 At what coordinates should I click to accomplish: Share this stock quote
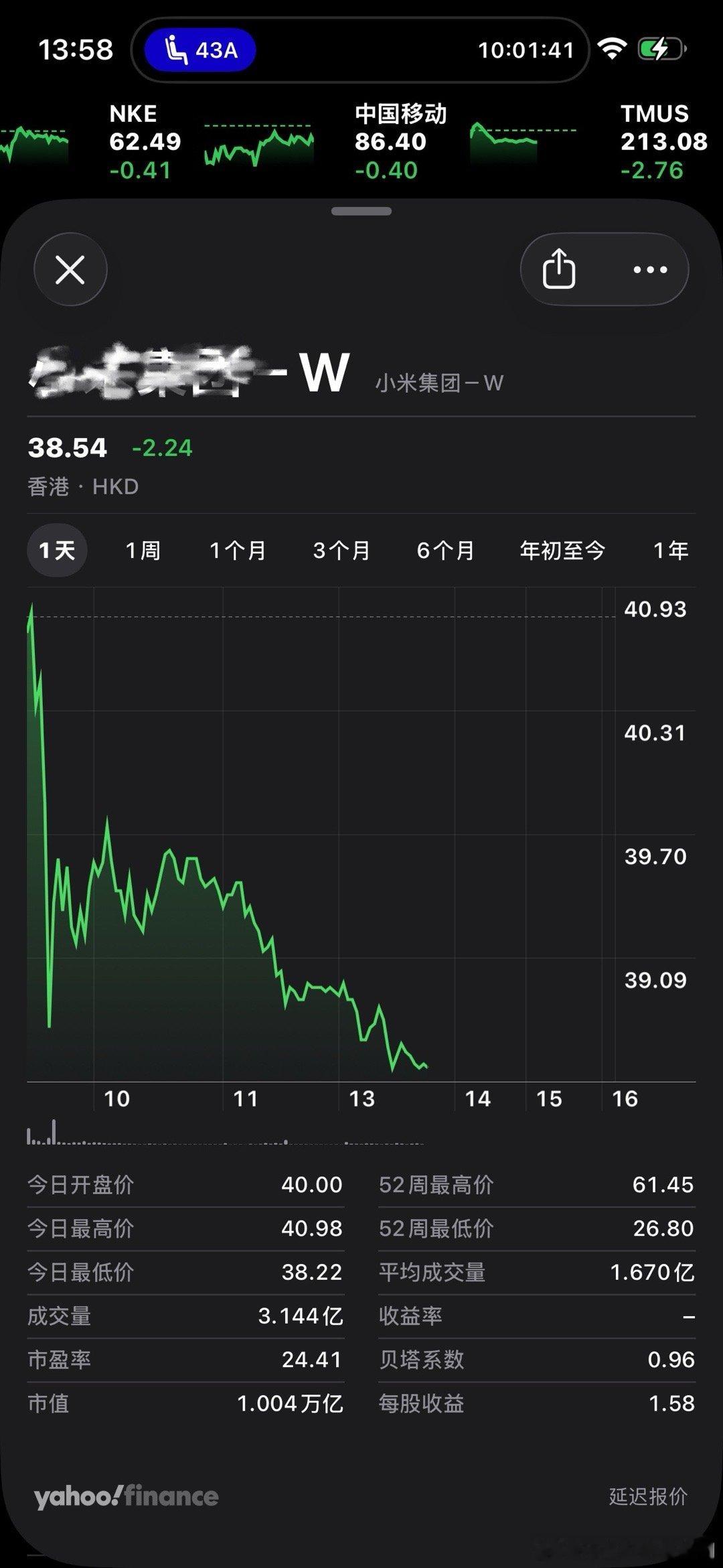point(559,269)
